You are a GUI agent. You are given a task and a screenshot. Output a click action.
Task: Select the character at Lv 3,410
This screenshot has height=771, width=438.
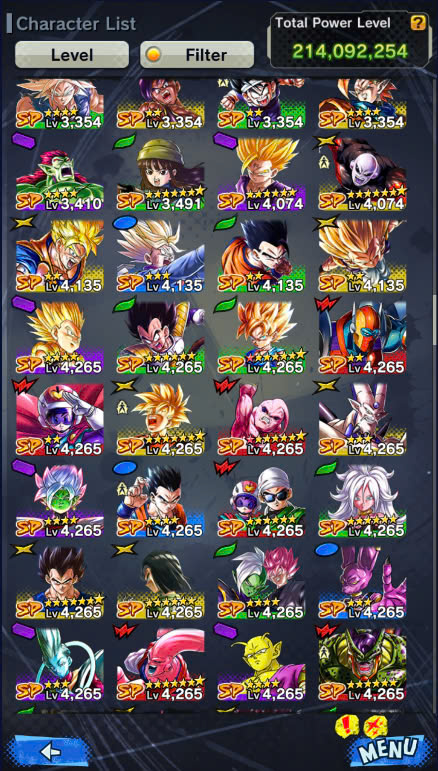pyautogui.click(x=59, y=174)
